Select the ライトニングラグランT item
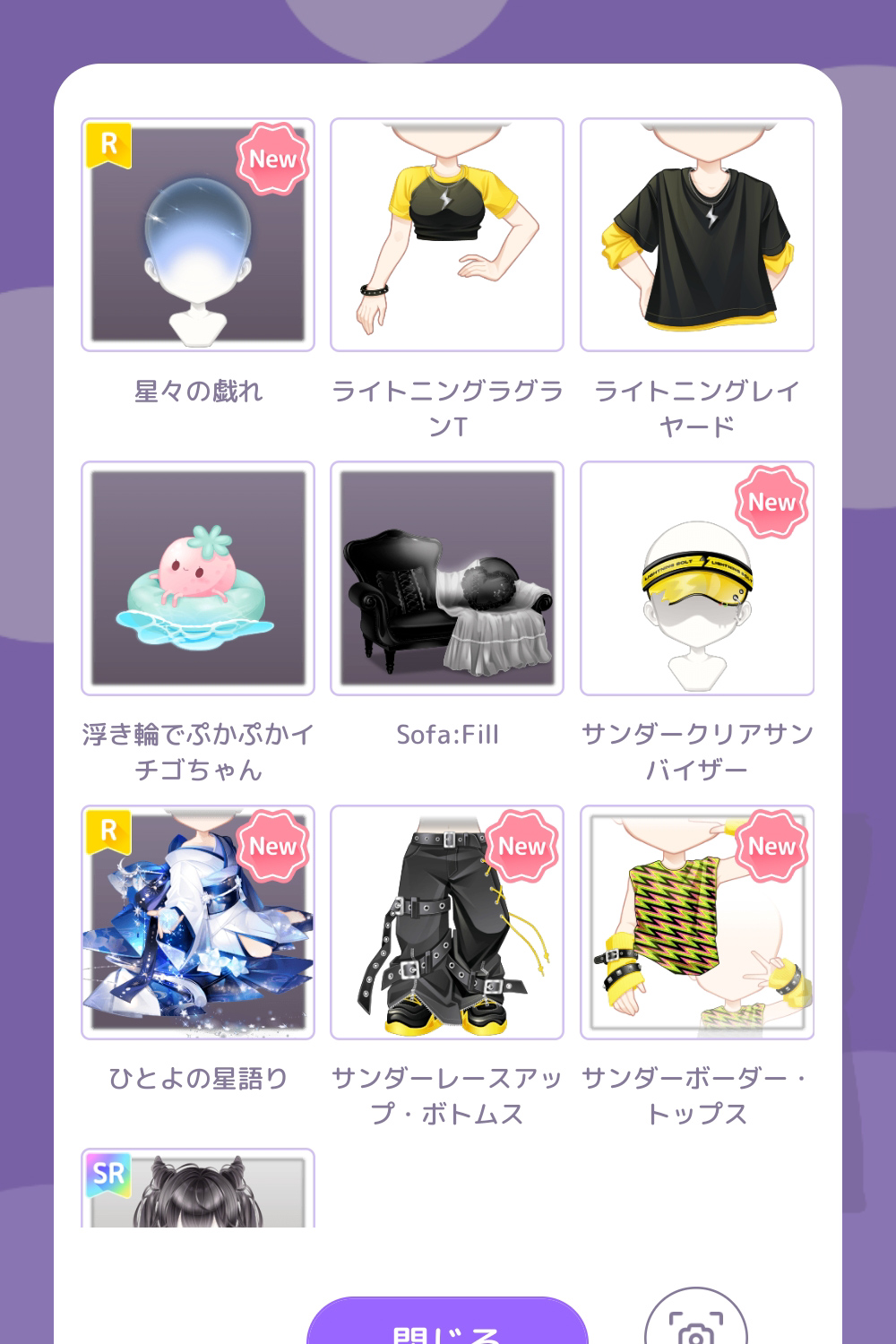 pyautogui.click(x=447, y=235)
